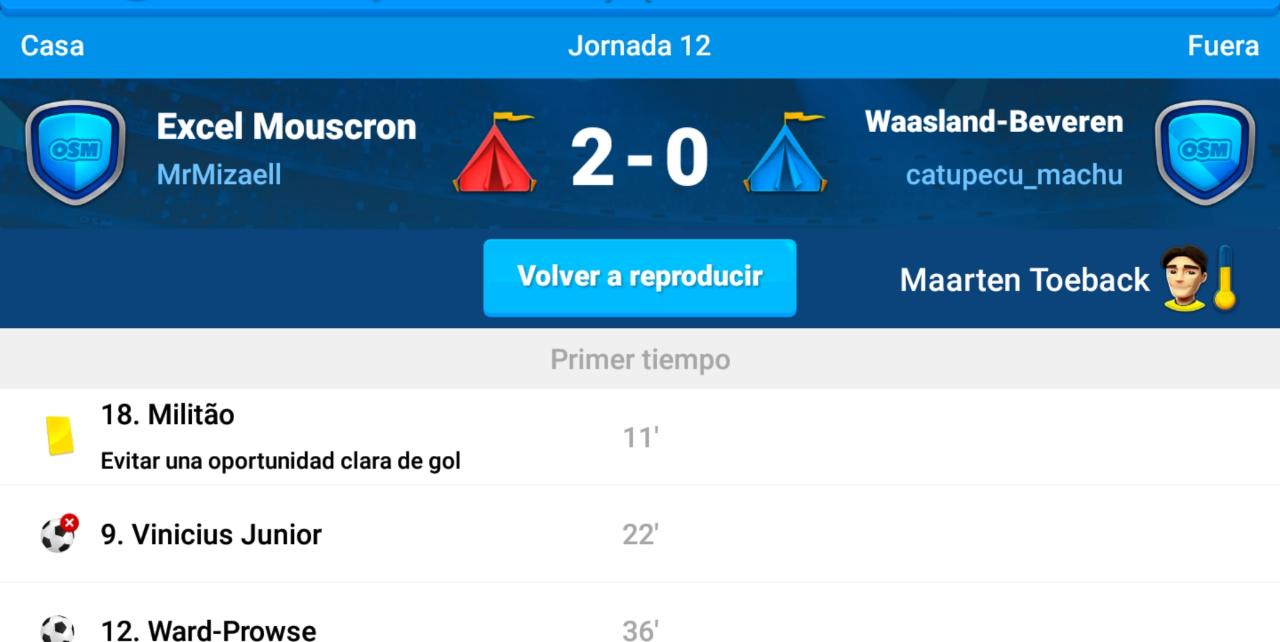1280x642 pixels.
Task: Open Waasland-Beveren team badge
Action: (1204, 152)
